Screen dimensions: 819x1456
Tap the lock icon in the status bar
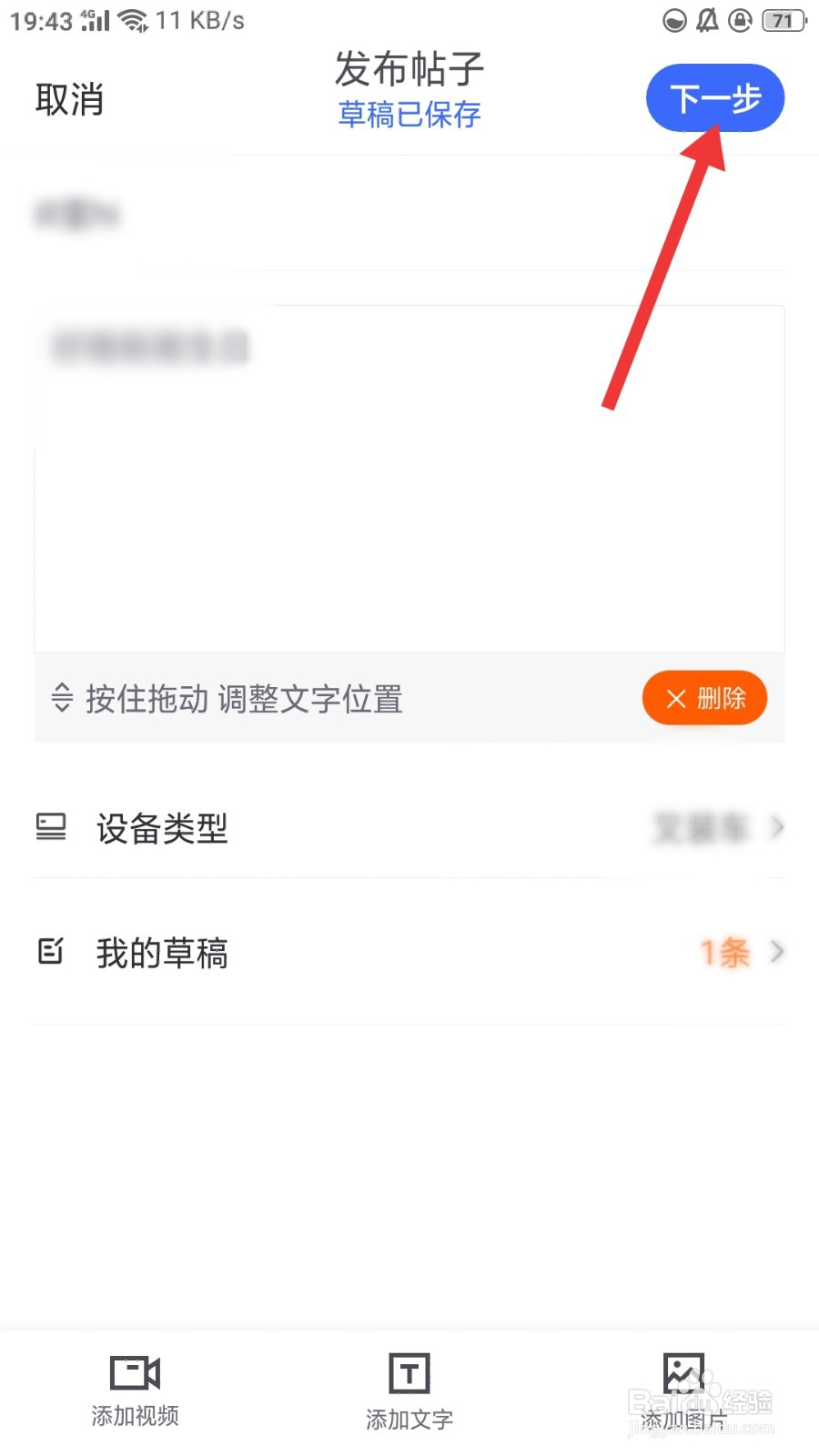[x=742, y=20]
